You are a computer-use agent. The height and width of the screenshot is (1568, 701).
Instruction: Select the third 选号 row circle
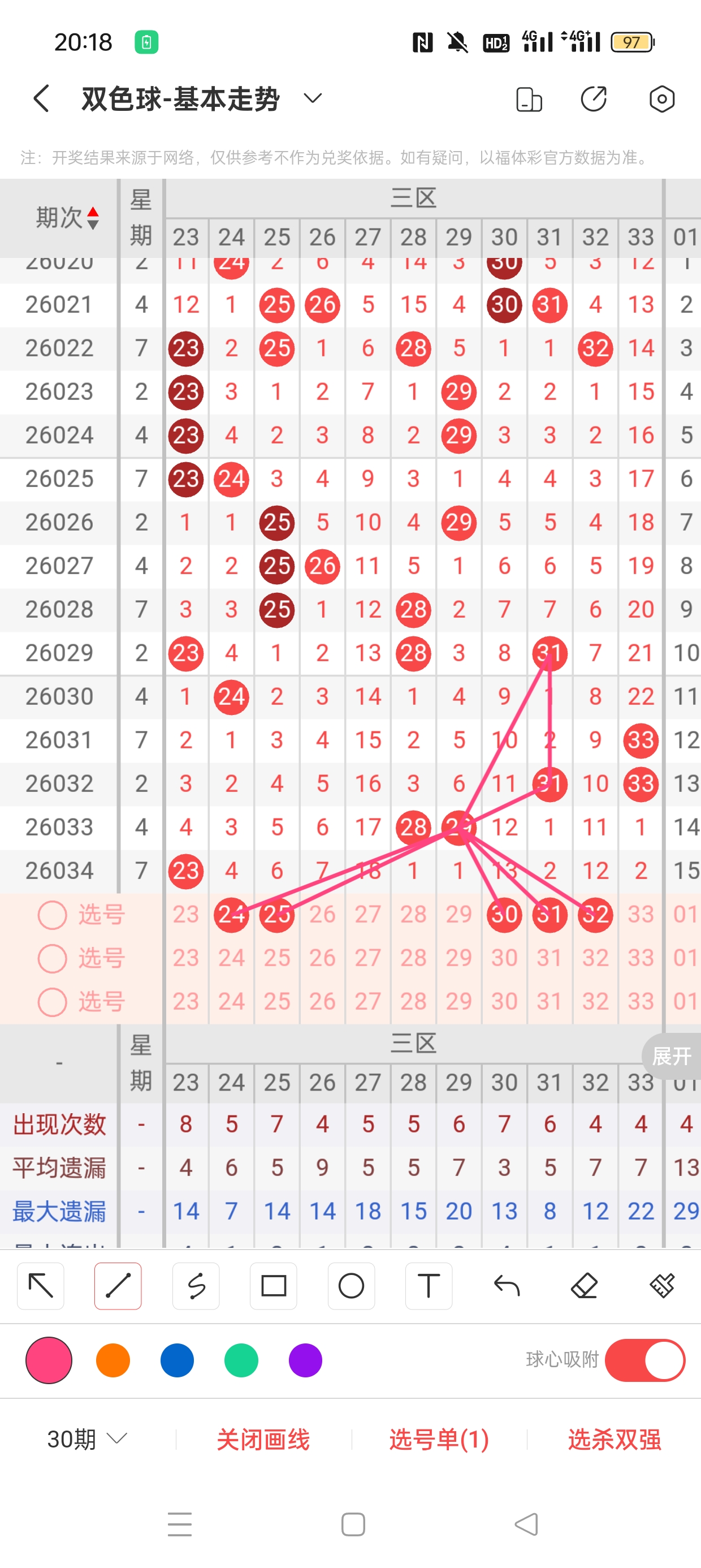click(x=53, y=1002)
